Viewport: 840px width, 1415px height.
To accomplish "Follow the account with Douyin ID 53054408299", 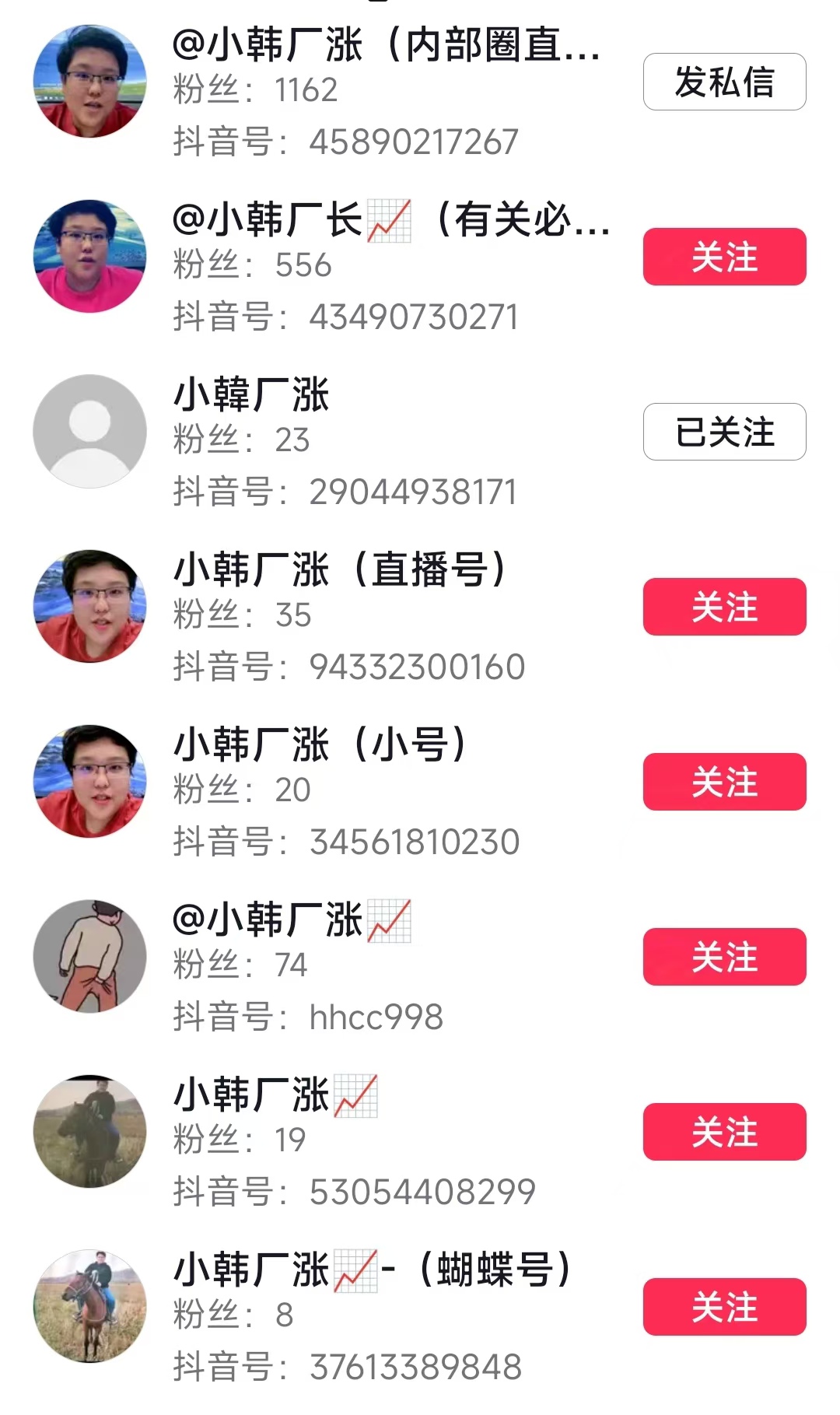I will click(724, 1132).
